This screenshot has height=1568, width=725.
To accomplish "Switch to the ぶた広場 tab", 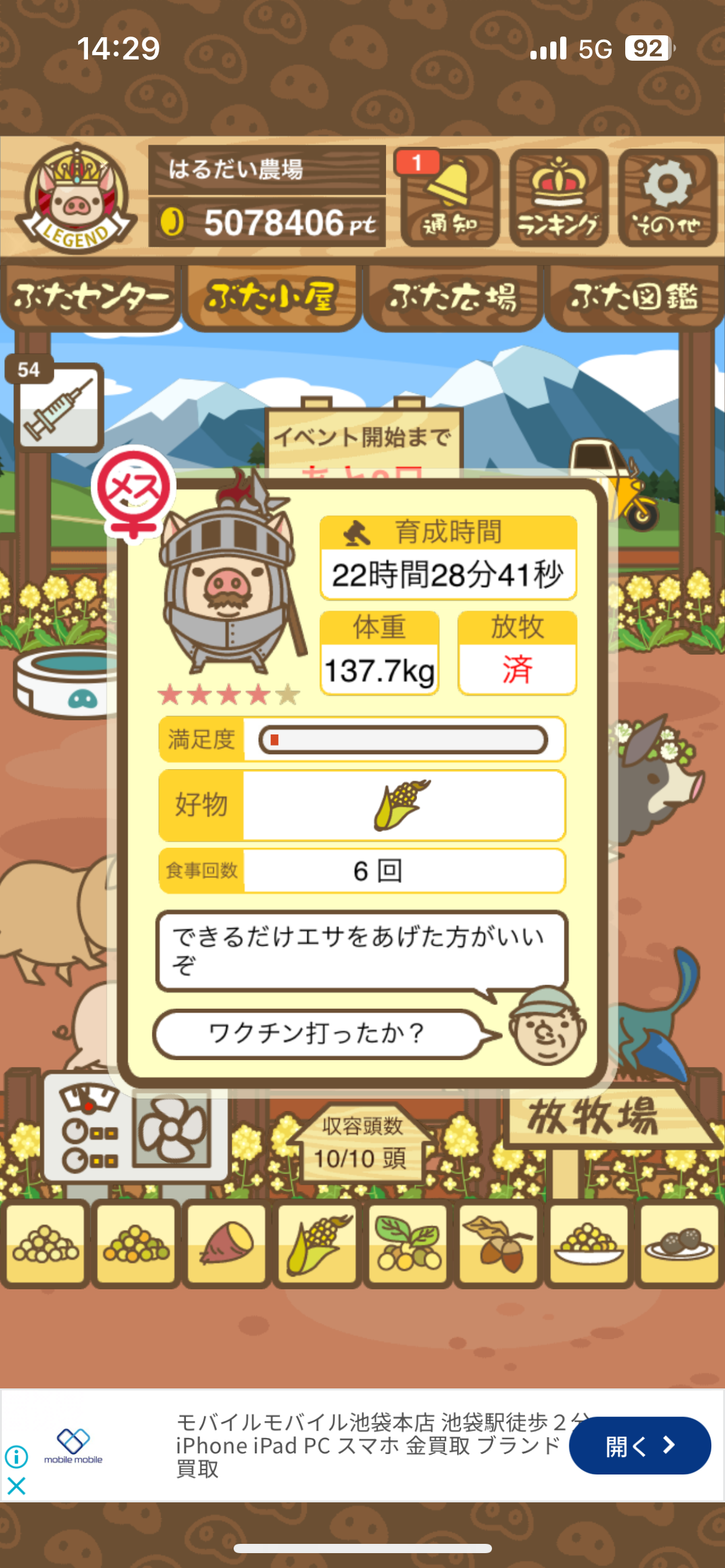I will 453,297.
